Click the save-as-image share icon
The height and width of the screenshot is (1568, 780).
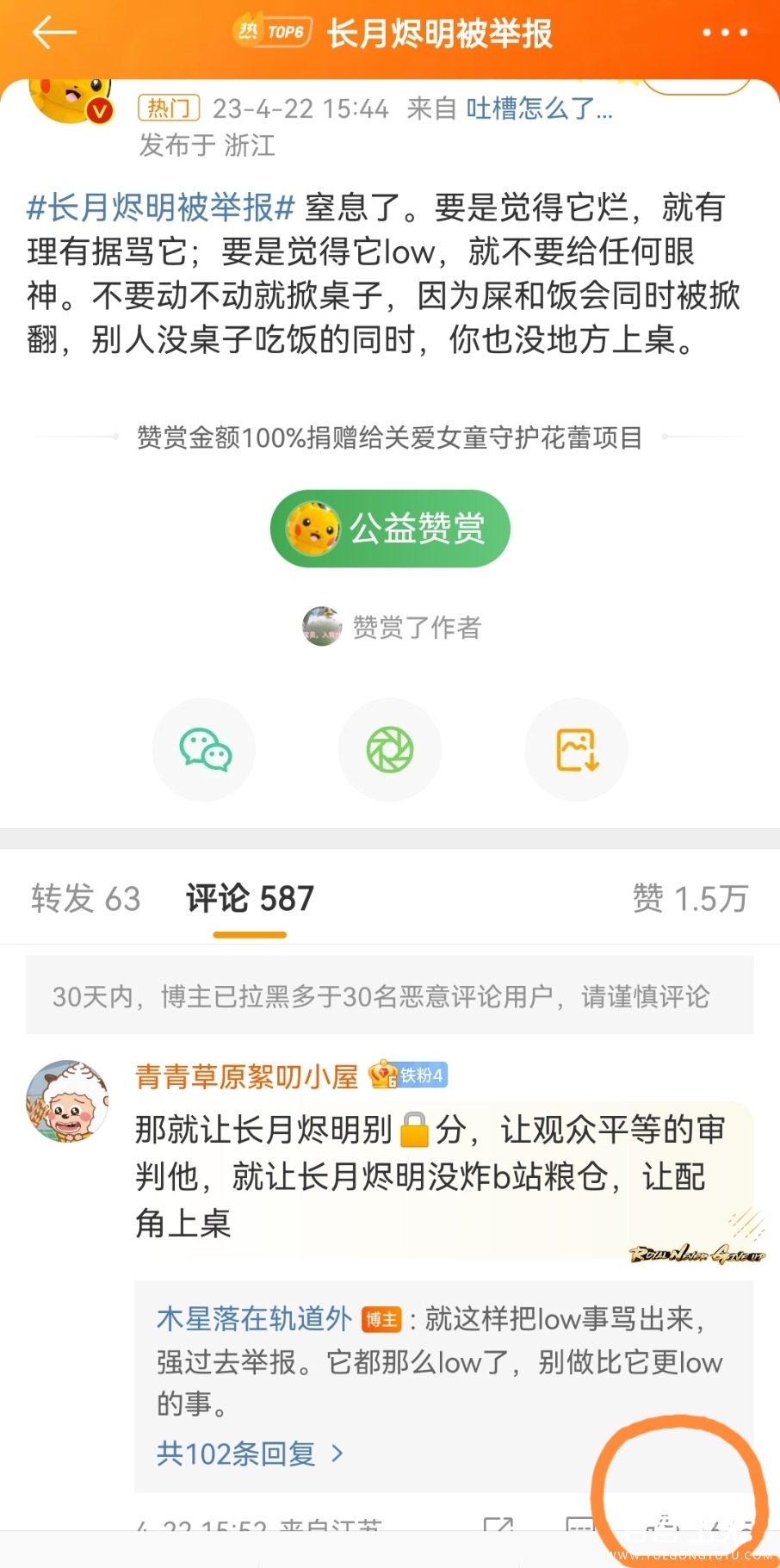point(576,749)
